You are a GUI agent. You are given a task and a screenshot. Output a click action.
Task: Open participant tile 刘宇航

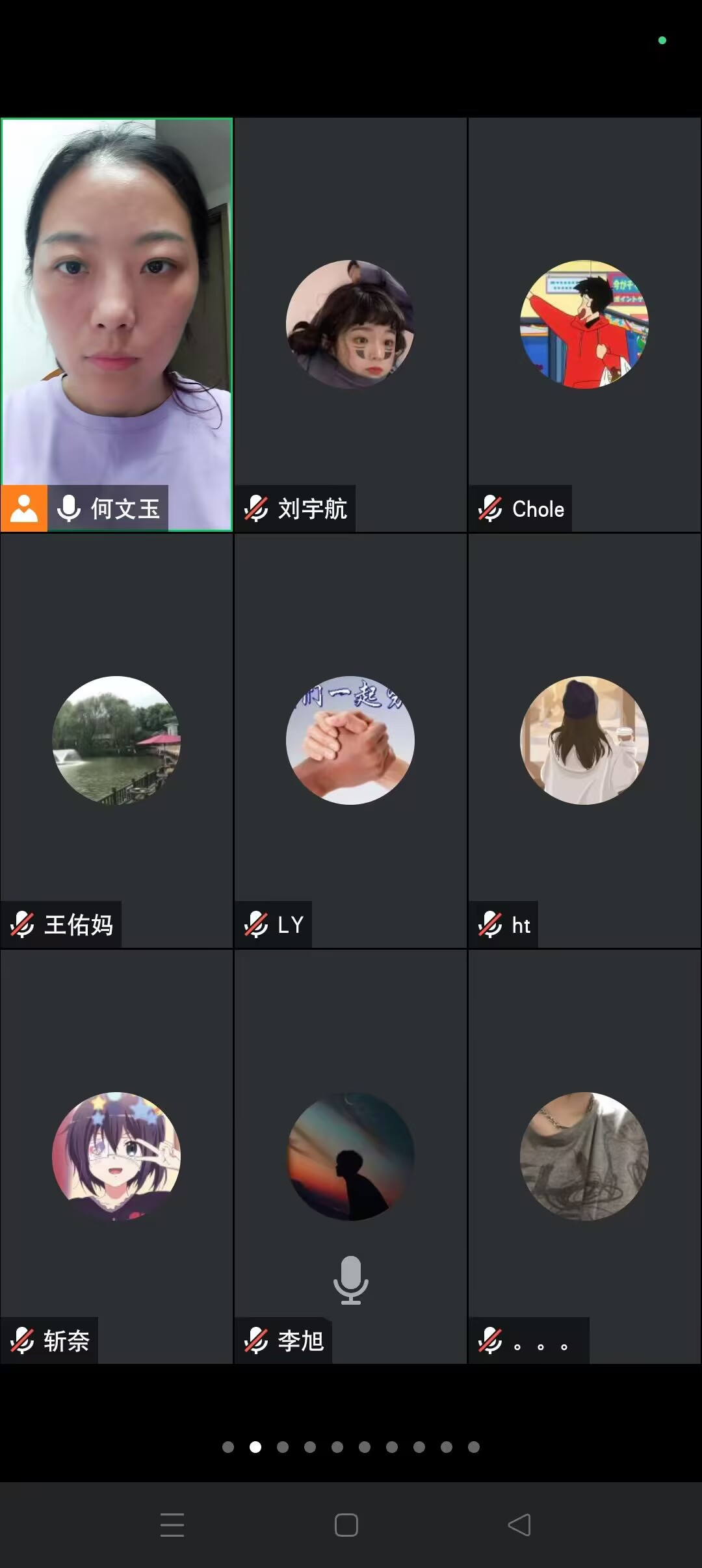point(350,324)
